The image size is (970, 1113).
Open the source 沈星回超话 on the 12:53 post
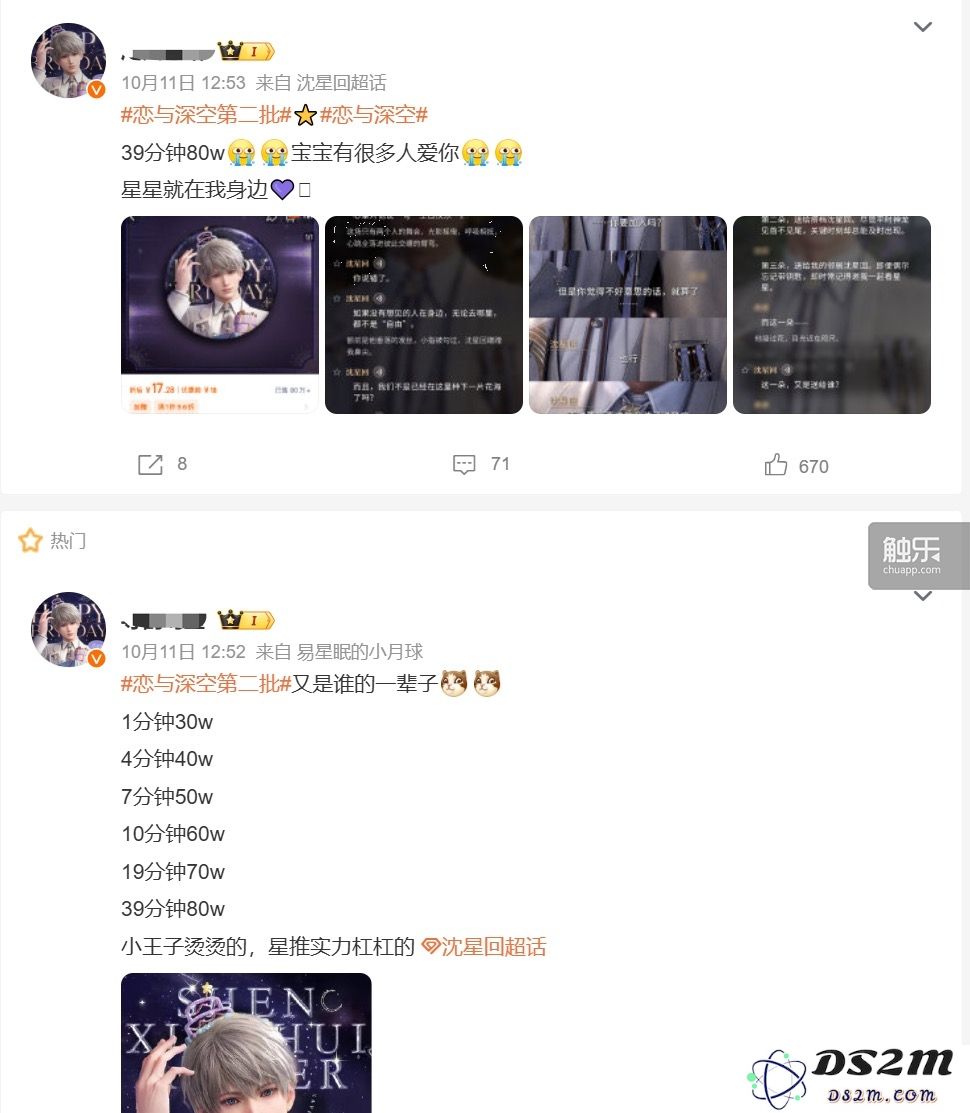coord(341,83)
